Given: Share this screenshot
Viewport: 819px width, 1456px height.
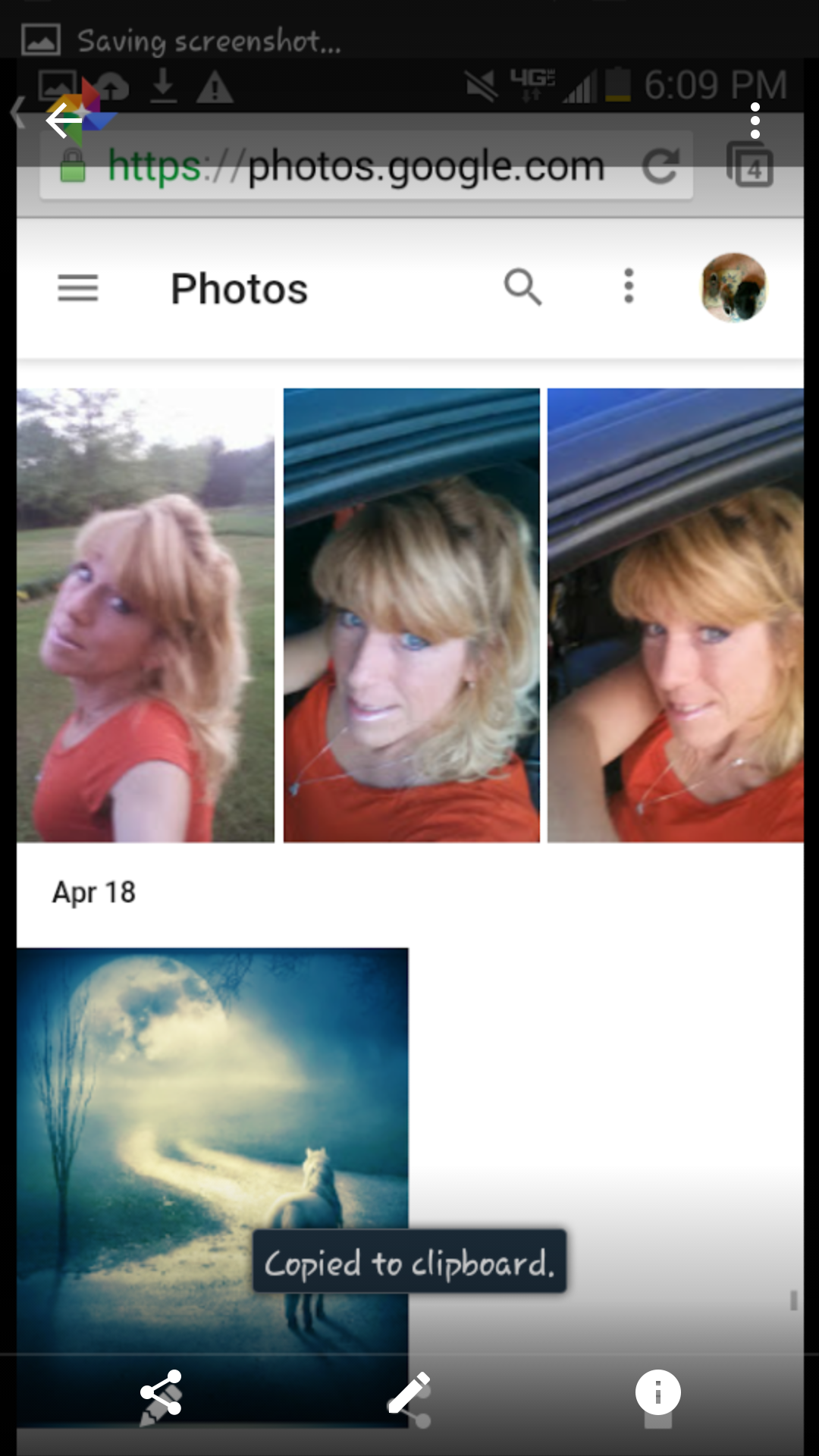Looking at the screenshot, I should point(161,1392).
